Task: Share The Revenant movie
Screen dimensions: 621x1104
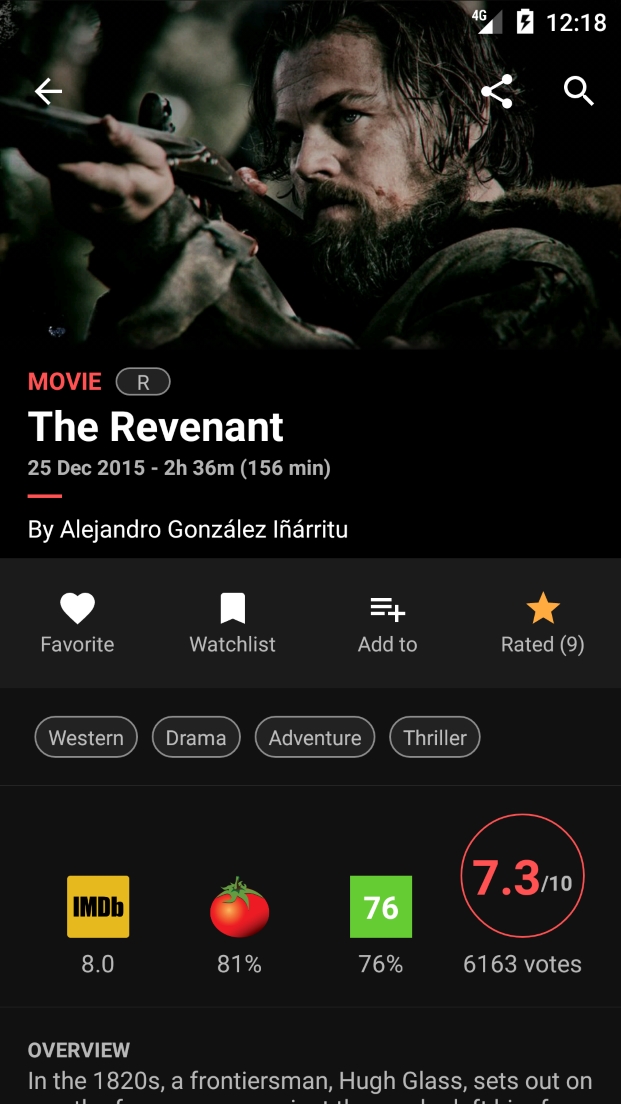Action: (x=497, y=92)
